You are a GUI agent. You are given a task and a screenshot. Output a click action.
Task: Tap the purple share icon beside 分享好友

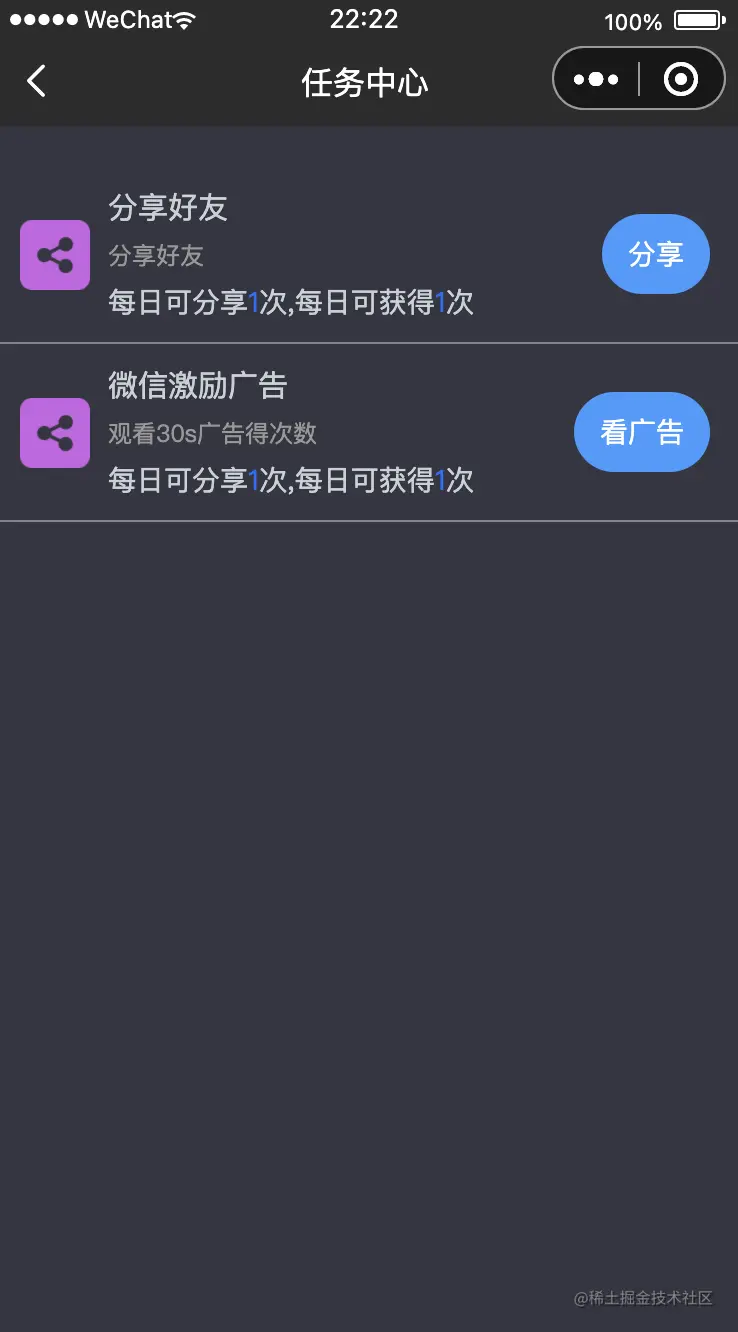[x=54, y=254]
